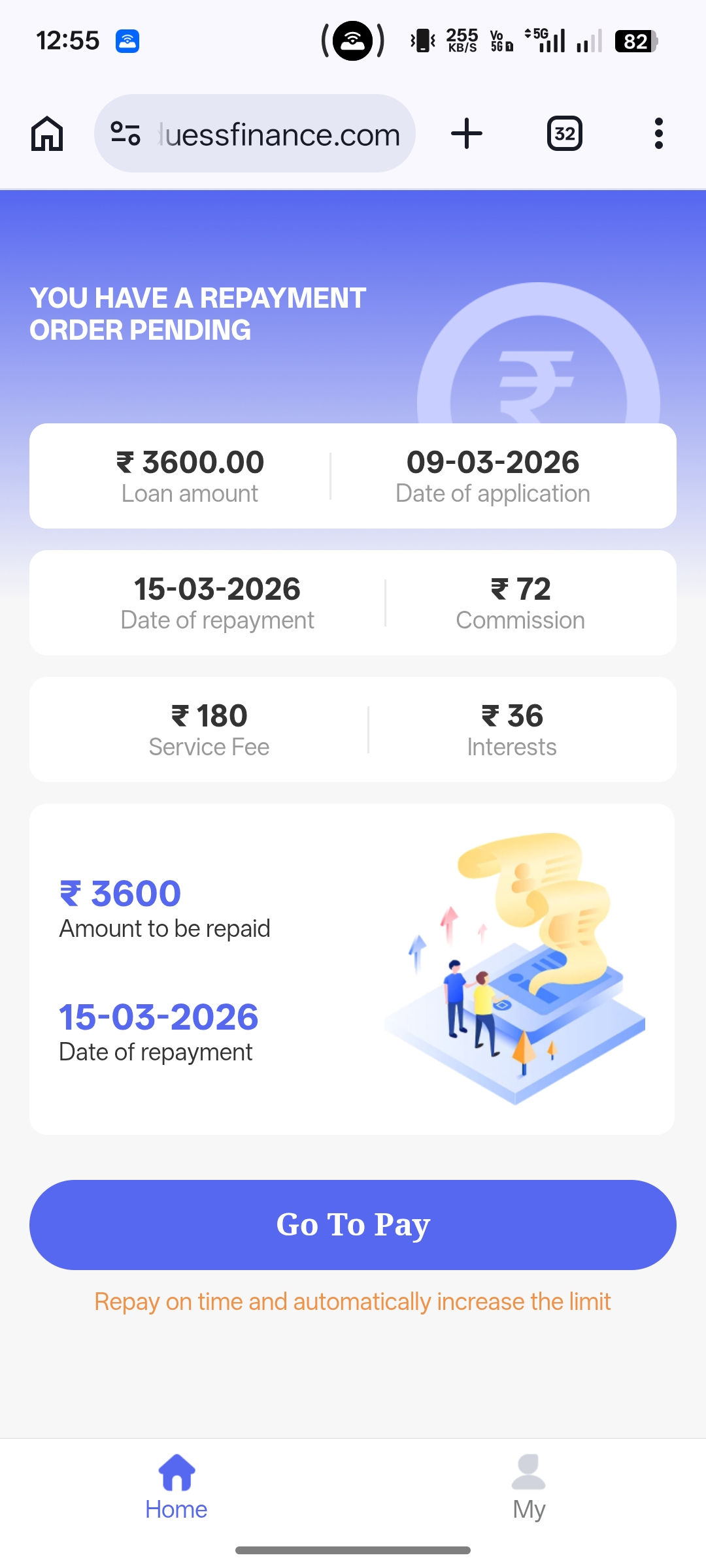Tap the Go To Pay button
The image size is (706, 1568).
tap(353, 1224)
